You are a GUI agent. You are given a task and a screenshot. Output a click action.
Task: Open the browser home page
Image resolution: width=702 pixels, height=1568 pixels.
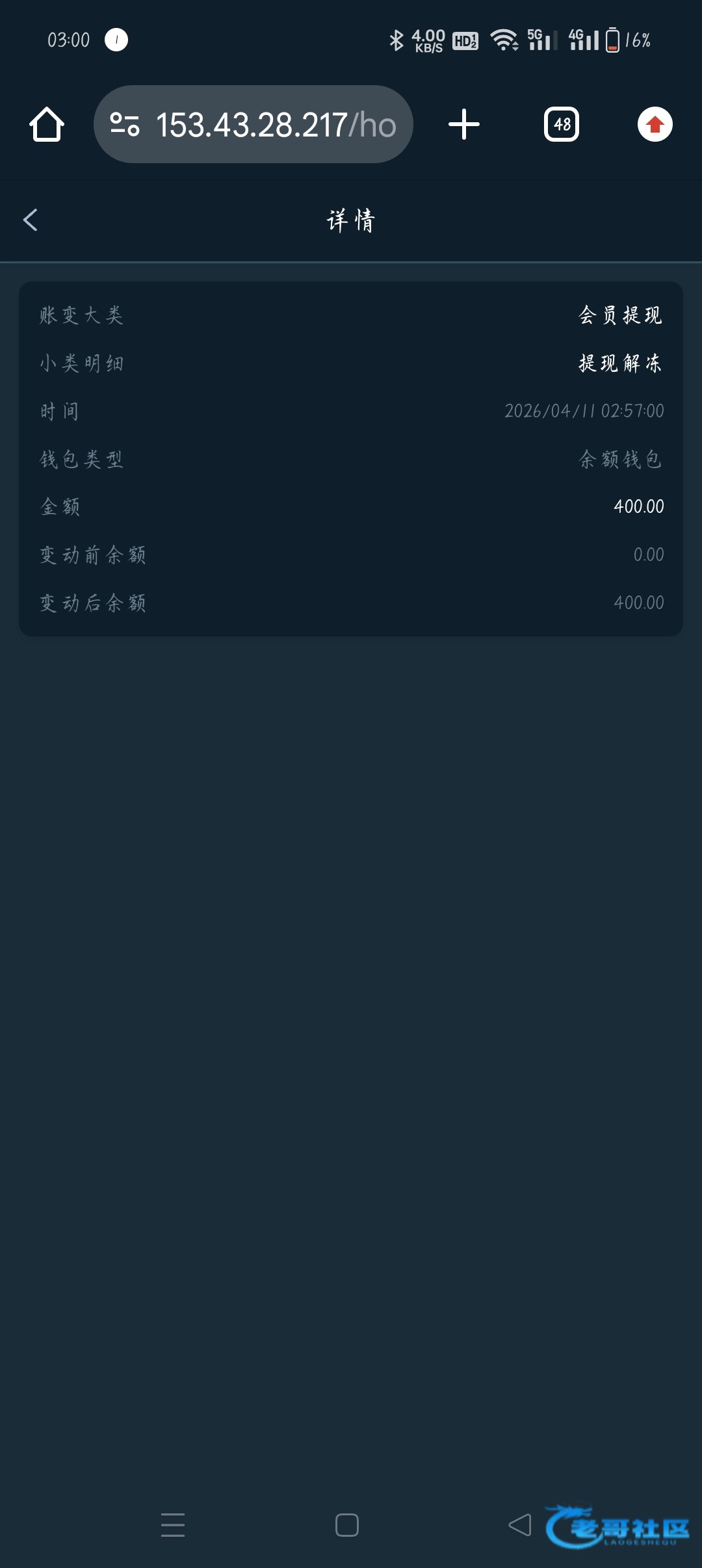coord(47,124)
